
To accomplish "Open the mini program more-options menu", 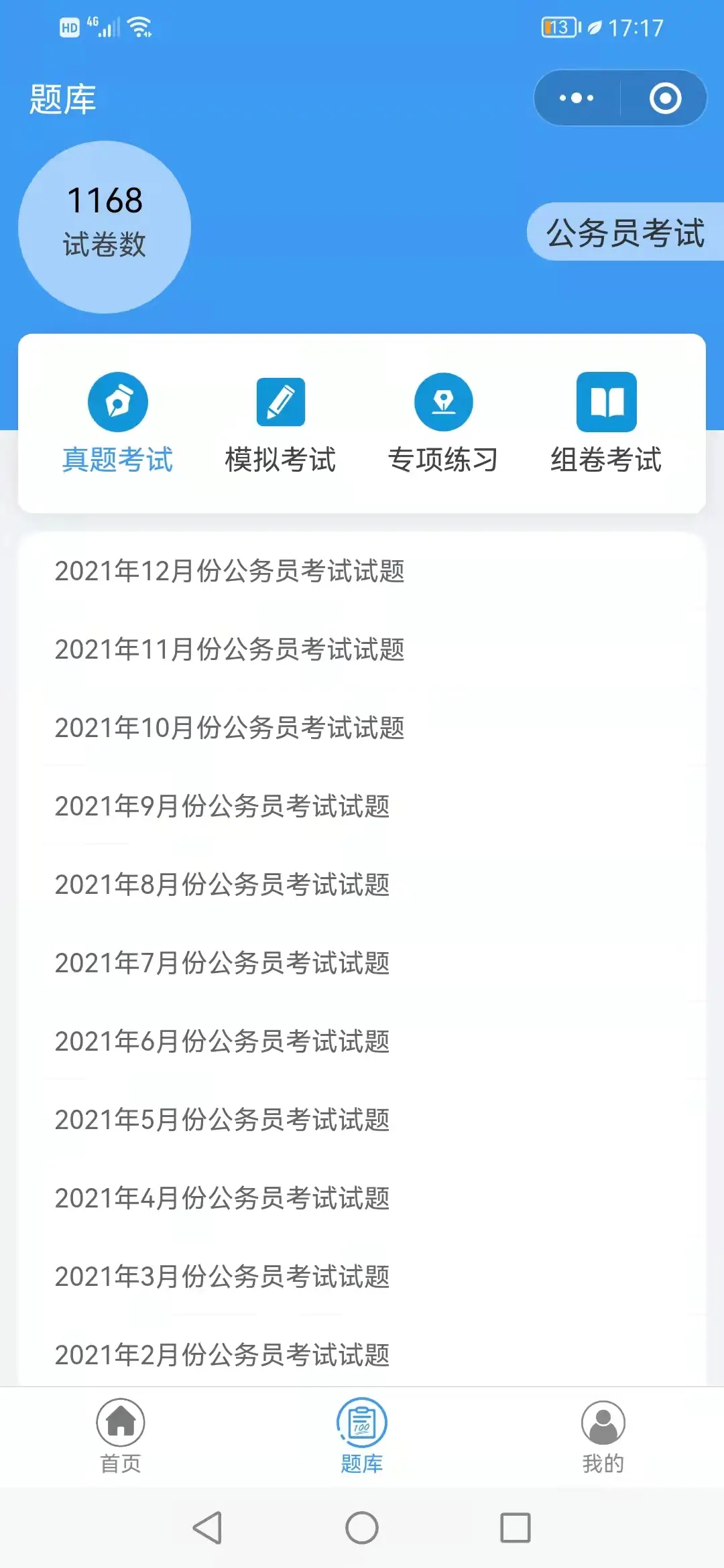I will coord(577,98).
